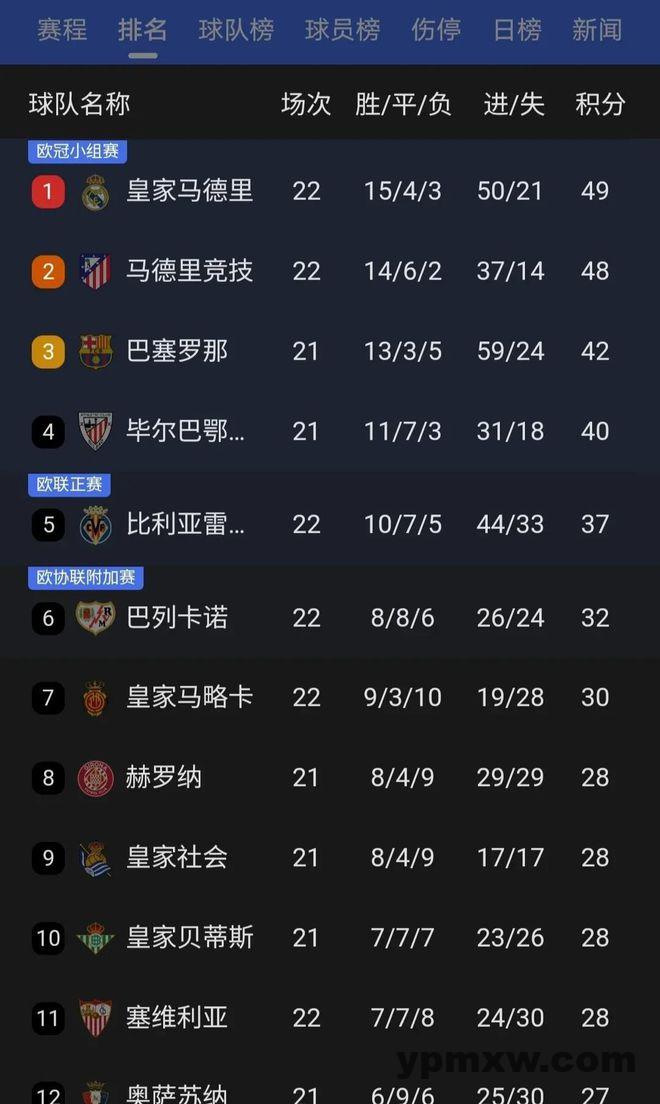Select the 球队榜 tab

(236, 30)
